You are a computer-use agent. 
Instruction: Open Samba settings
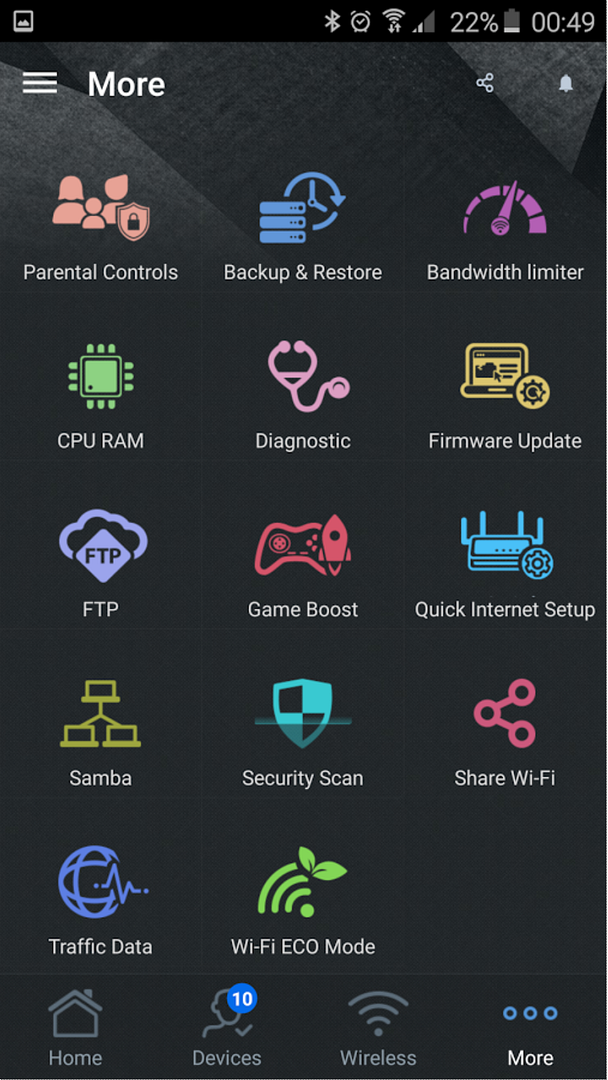tap(101, 732)
